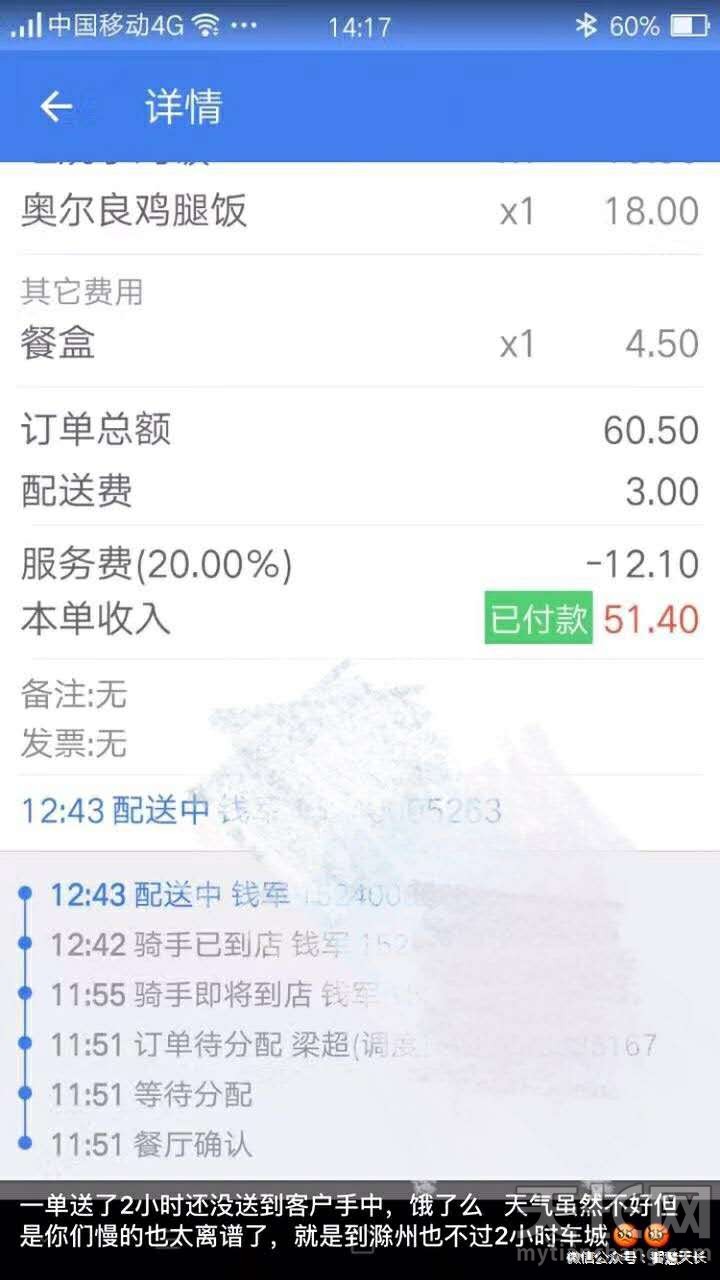
Task: Go back from the order details page
Action: (56, 107)
